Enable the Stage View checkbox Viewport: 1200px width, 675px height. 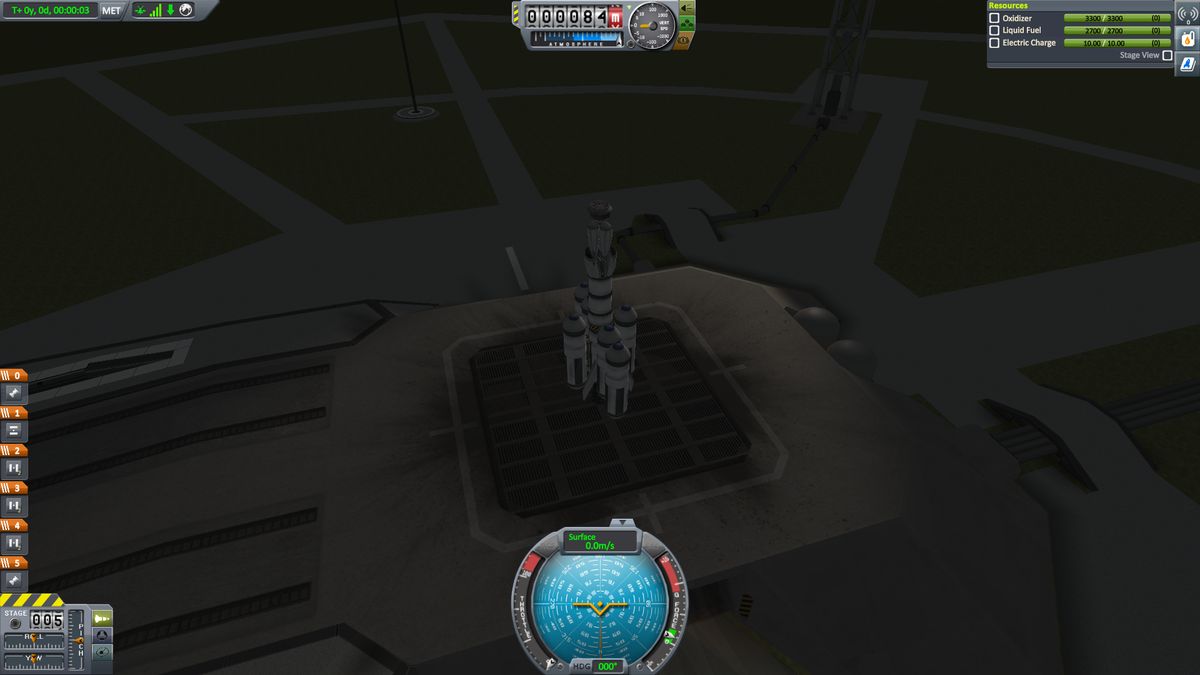(1167, 56)
